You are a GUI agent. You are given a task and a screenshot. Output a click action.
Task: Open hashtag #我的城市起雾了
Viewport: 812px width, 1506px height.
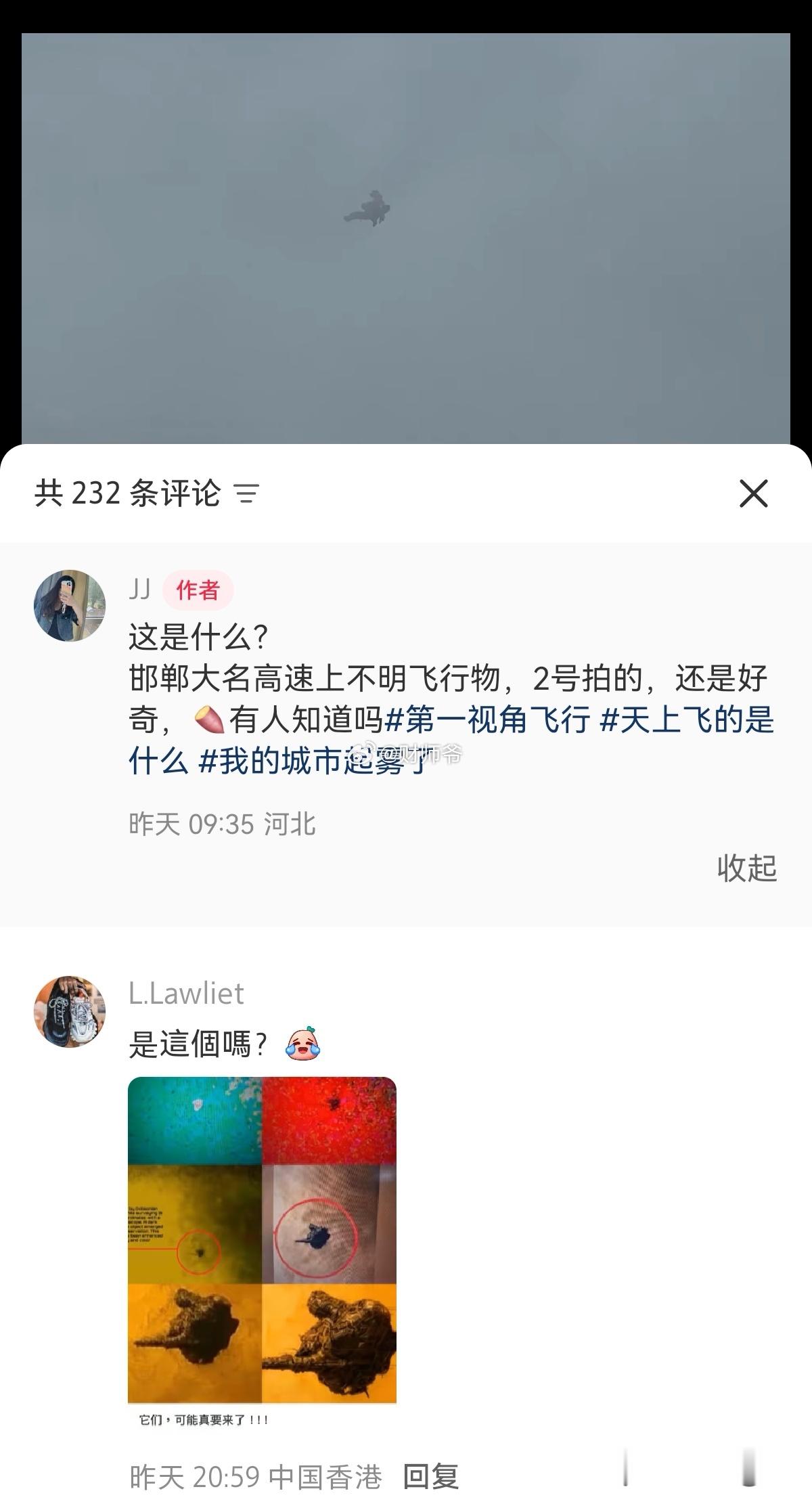(311, 761)
